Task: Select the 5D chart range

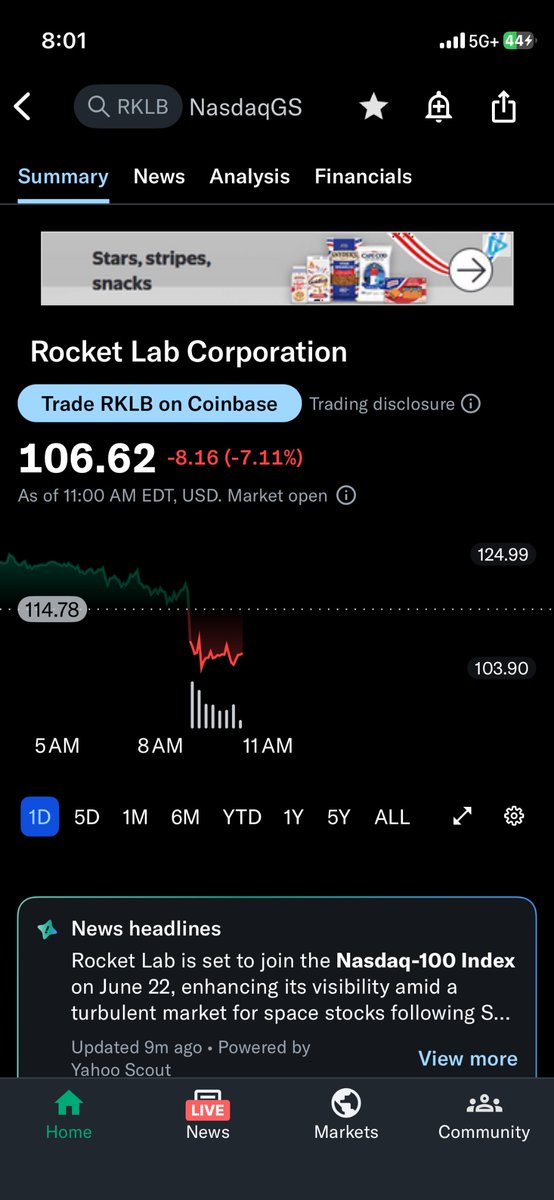Action: point(87,817)
